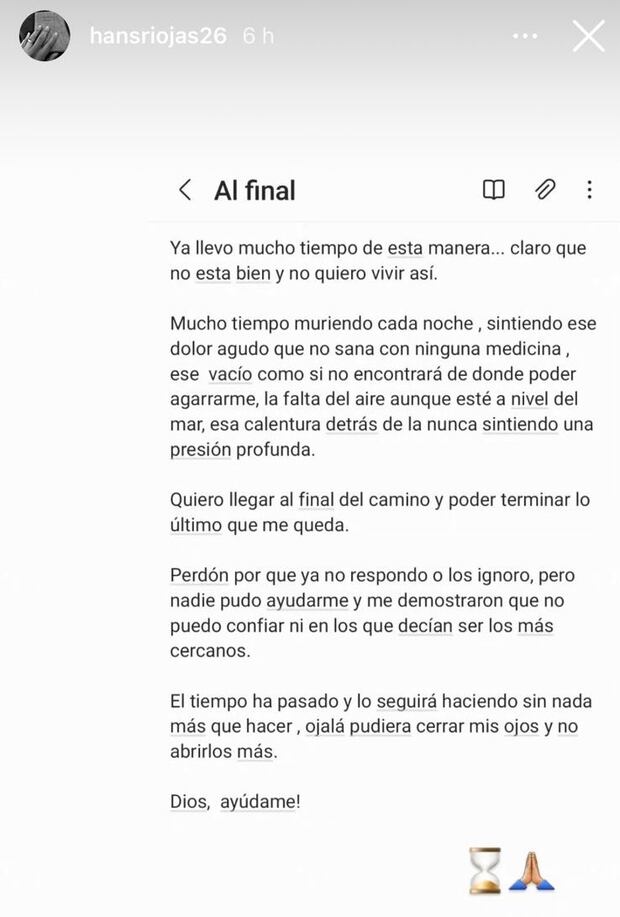This screenshot has width=620, height=917.
Task: Open the story options menu
Action: point(525,36)
